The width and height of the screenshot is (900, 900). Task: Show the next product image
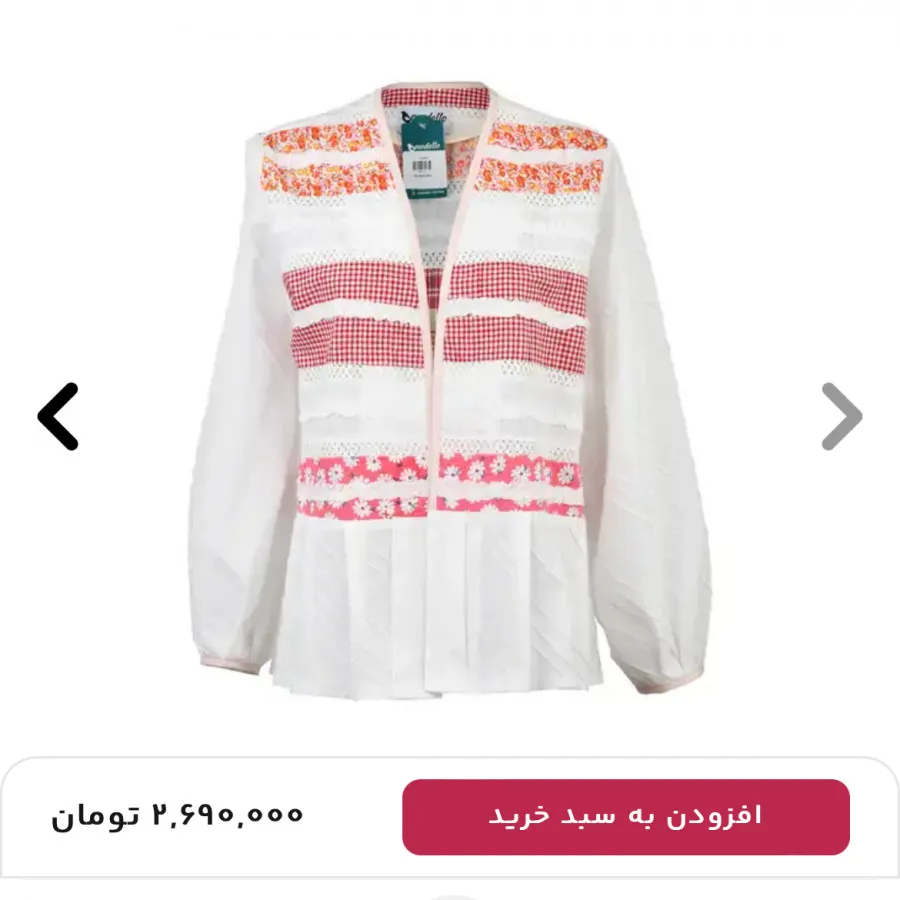tap(841, 416)
